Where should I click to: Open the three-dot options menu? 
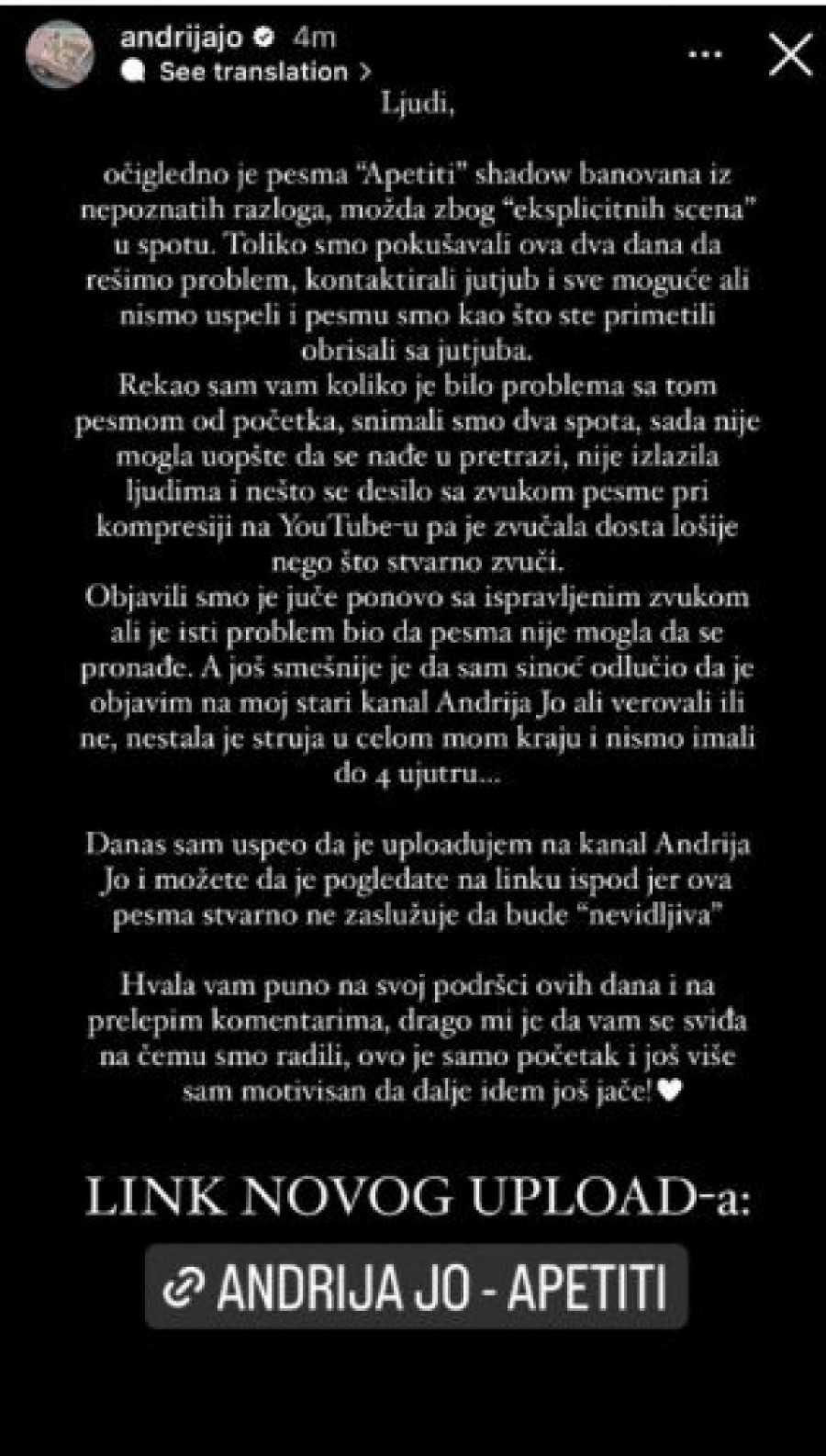(705, 55)
